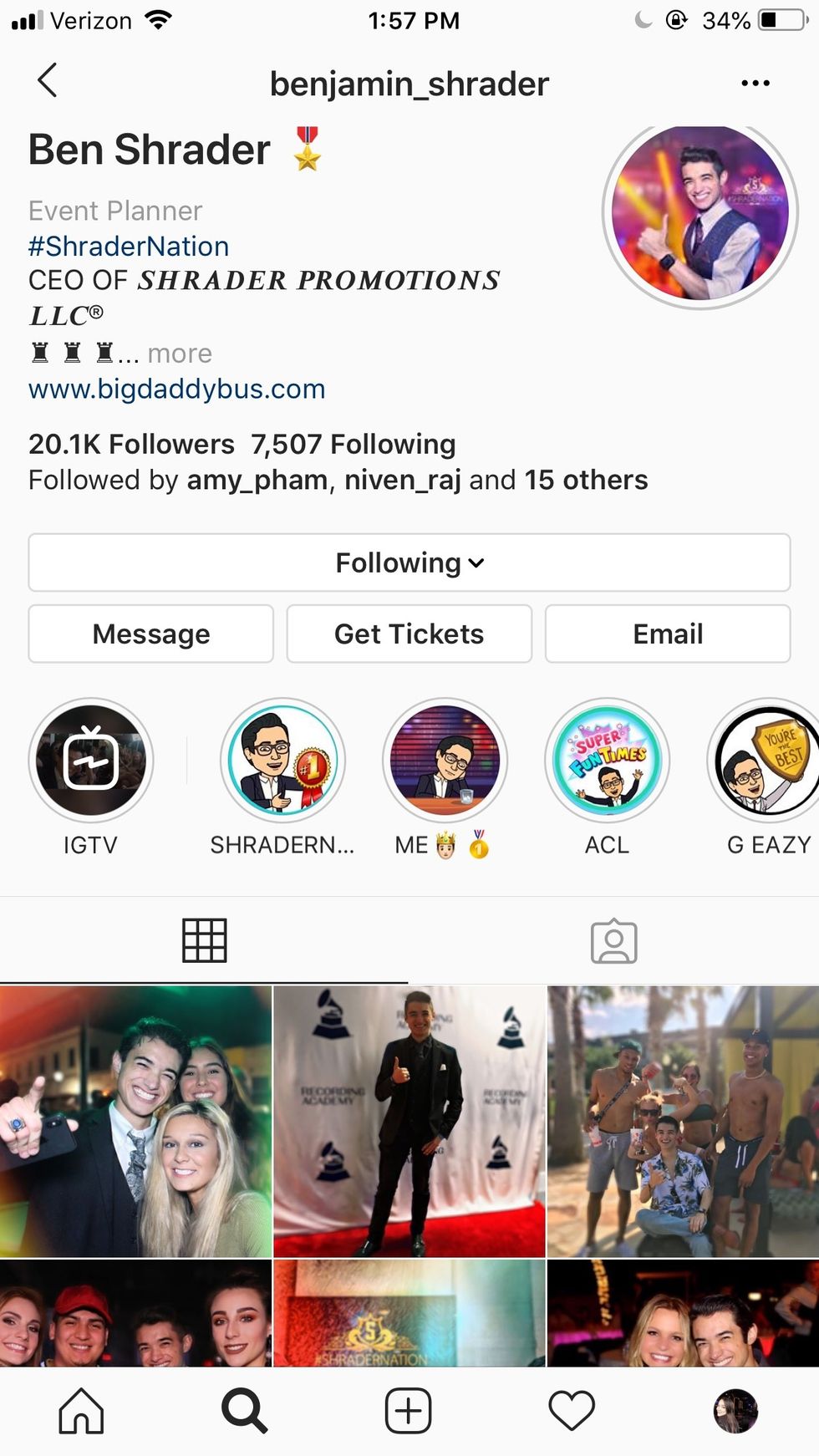
Task: Go to the Home feed
Action: (81, 1411)
